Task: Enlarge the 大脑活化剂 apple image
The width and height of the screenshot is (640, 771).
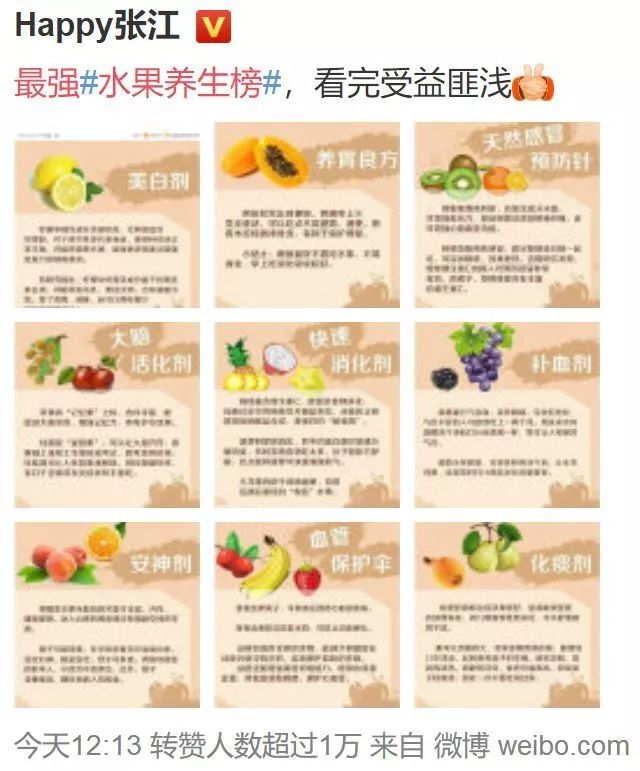Action: pyautogui.click(x=107, y=414)
